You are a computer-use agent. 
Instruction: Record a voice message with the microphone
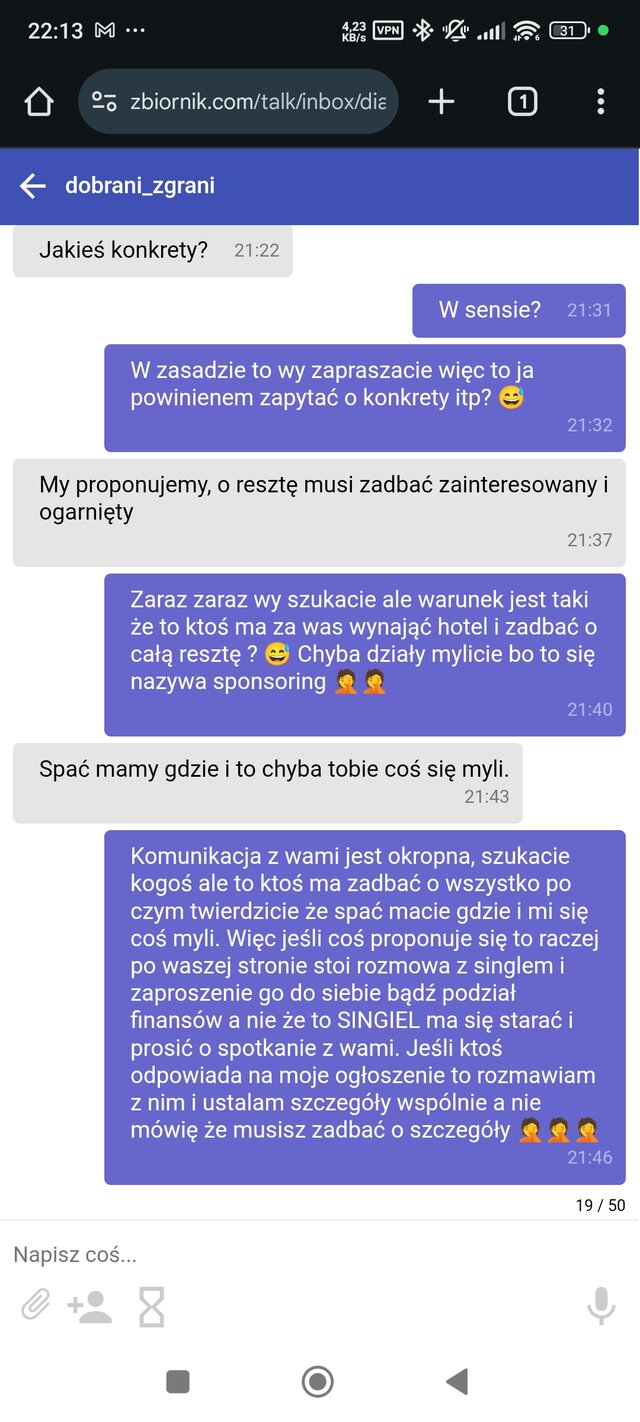click(601, 1306)
